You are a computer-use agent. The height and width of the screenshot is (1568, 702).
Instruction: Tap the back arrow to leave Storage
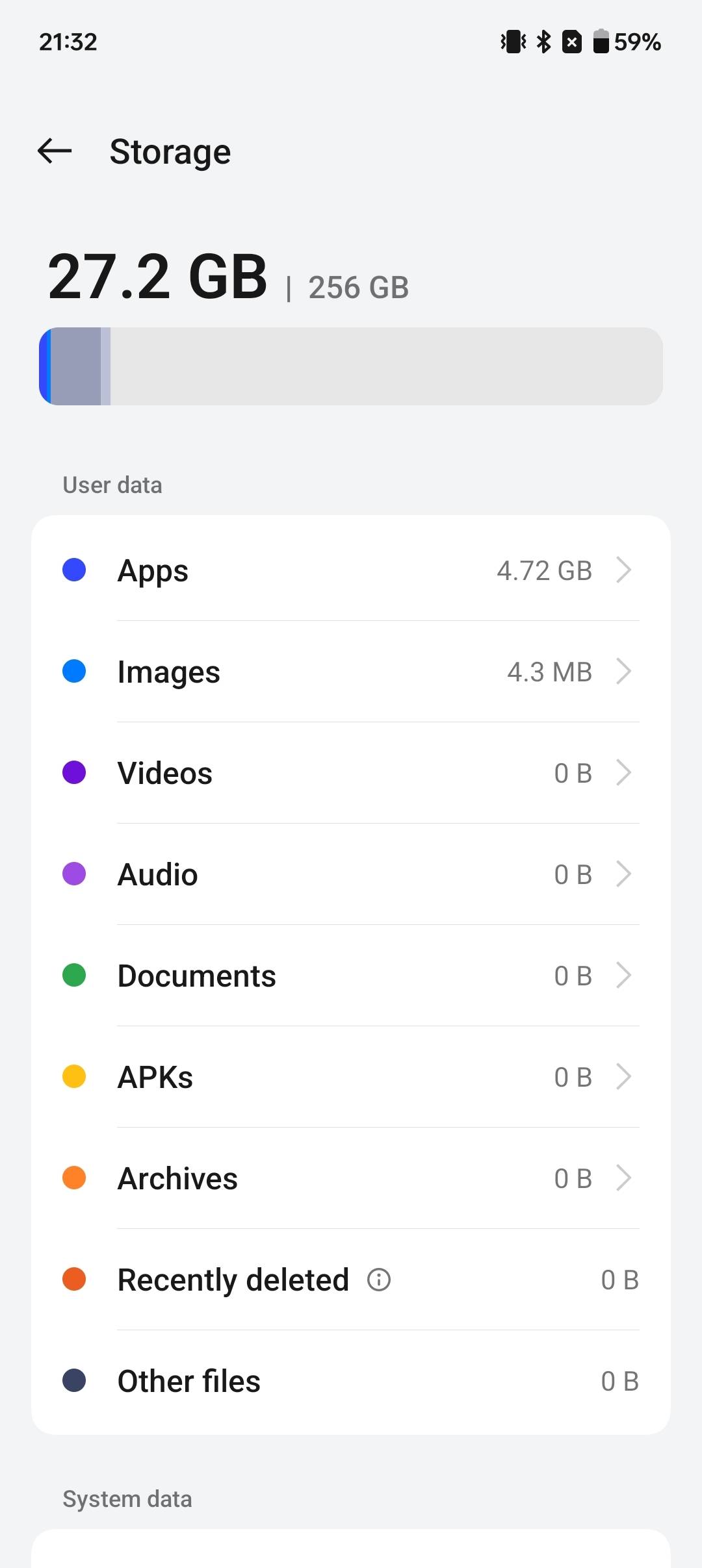(x=53, y=151)
